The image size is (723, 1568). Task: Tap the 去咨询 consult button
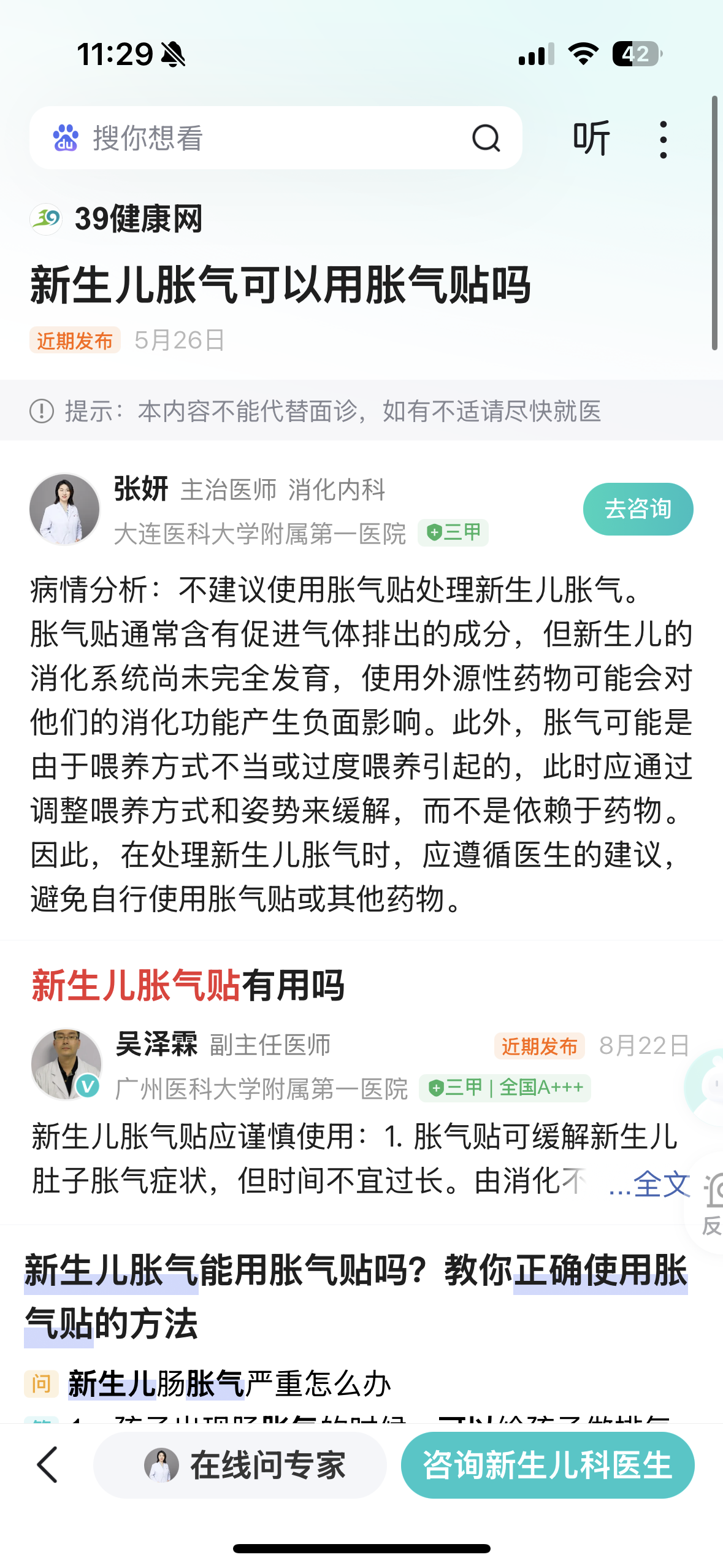click(x=638, y=508)
